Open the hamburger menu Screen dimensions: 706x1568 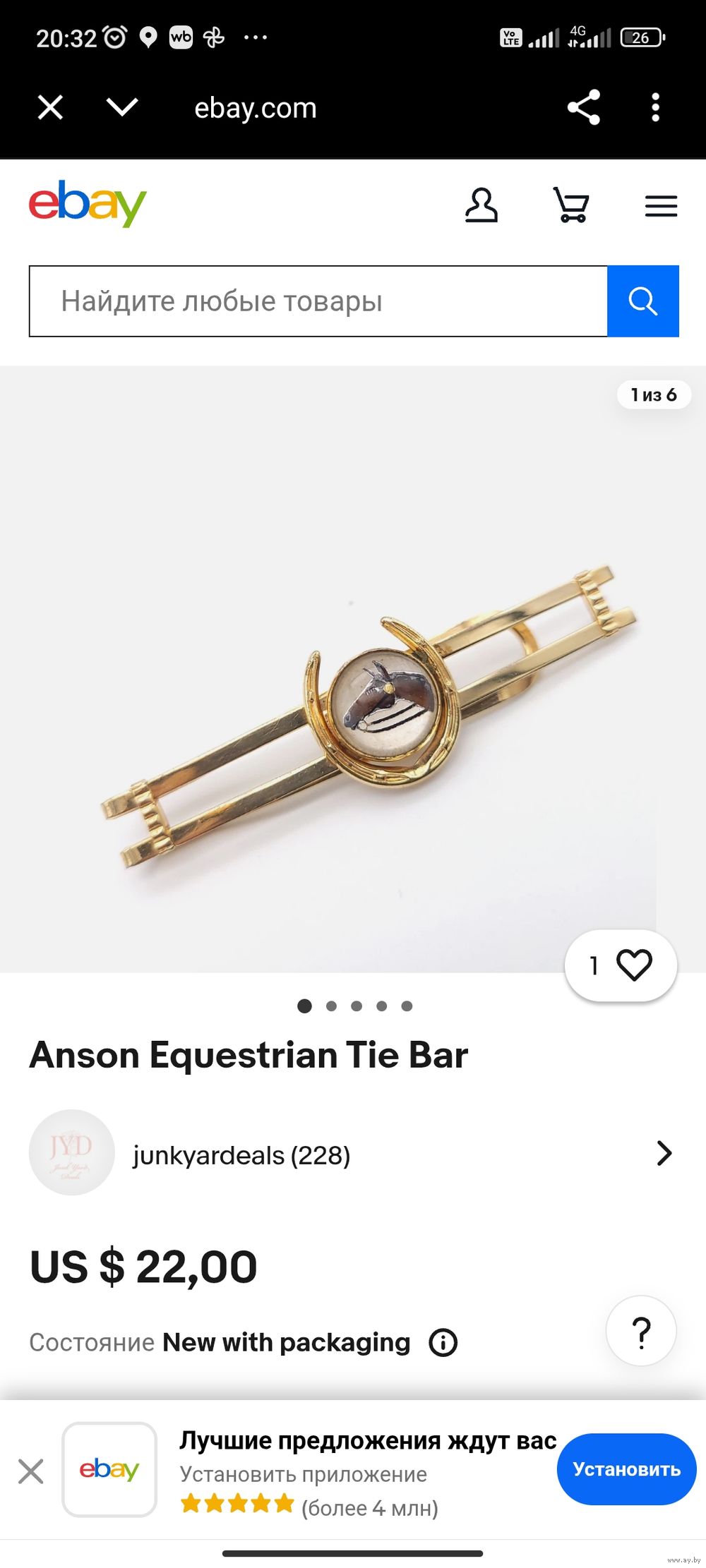661,206
